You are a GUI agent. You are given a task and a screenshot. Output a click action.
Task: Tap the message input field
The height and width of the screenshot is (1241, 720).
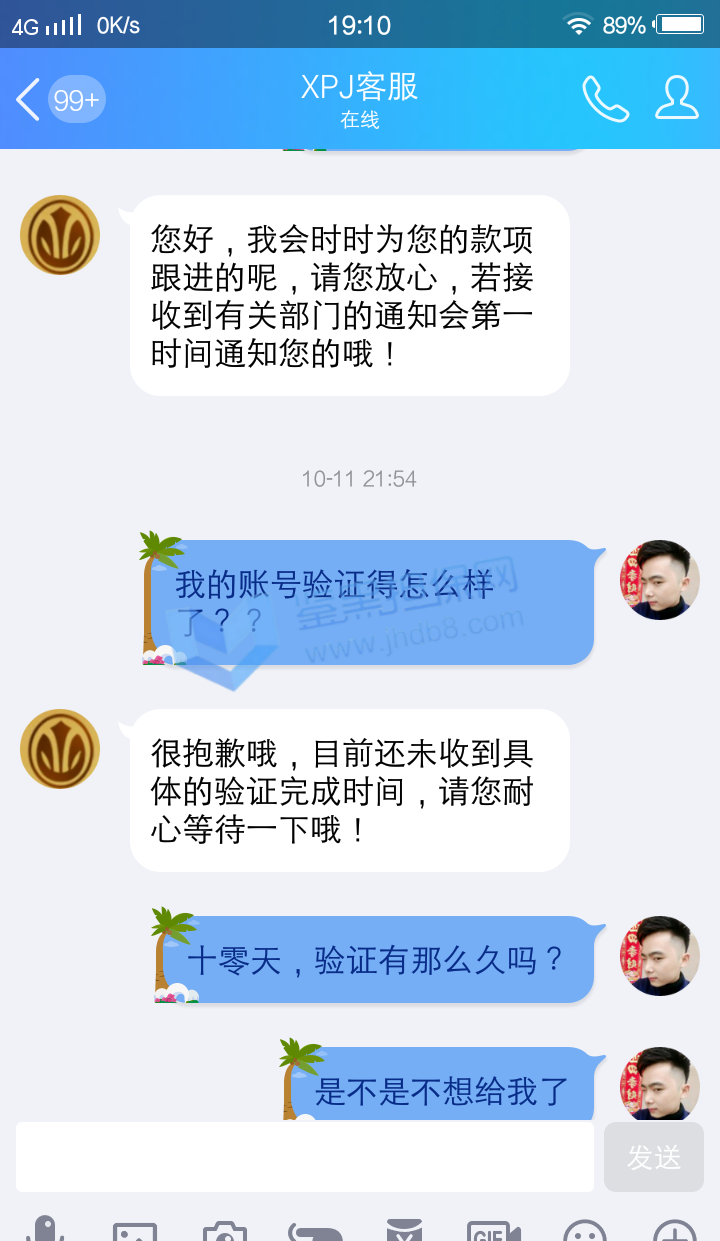point(305,1156)
